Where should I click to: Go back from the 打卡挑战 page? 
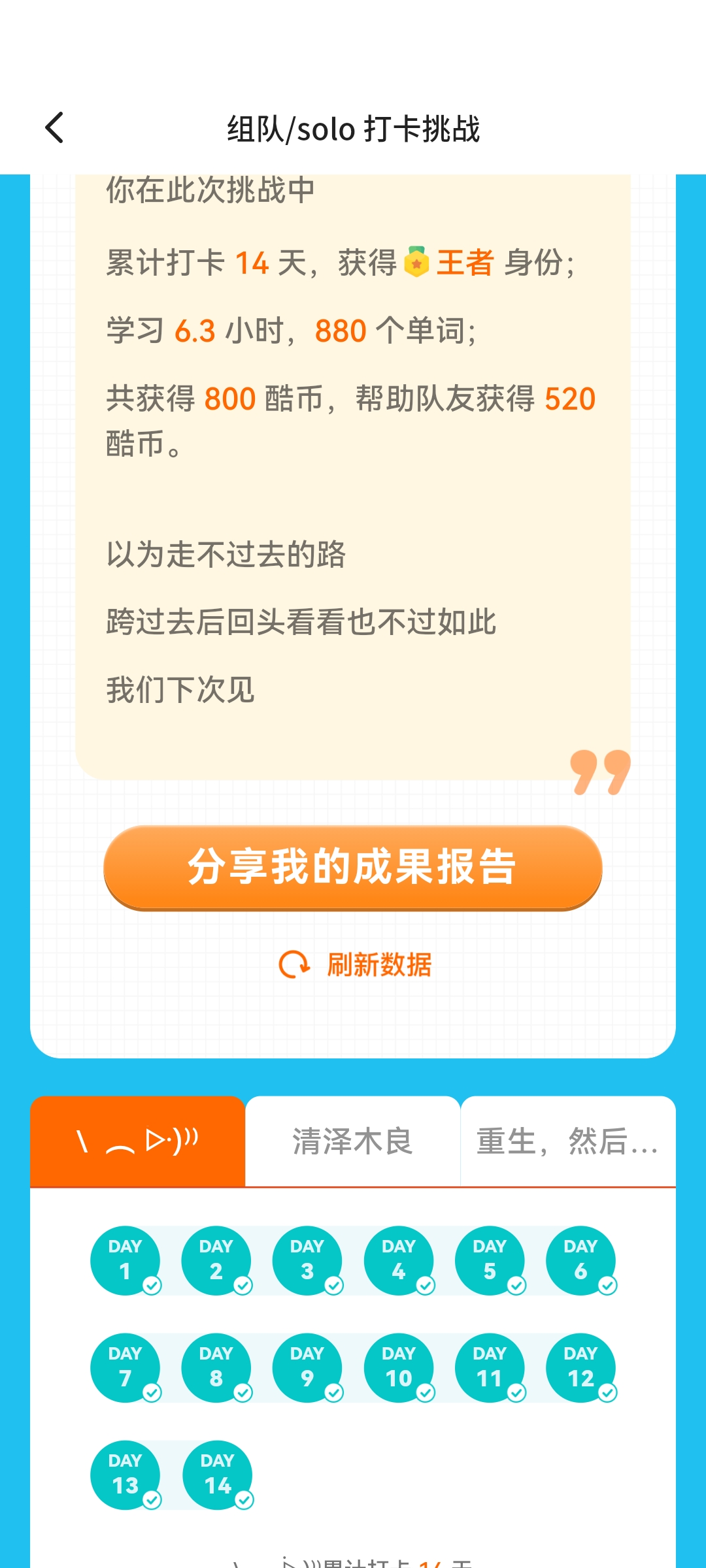click(55, 127)
